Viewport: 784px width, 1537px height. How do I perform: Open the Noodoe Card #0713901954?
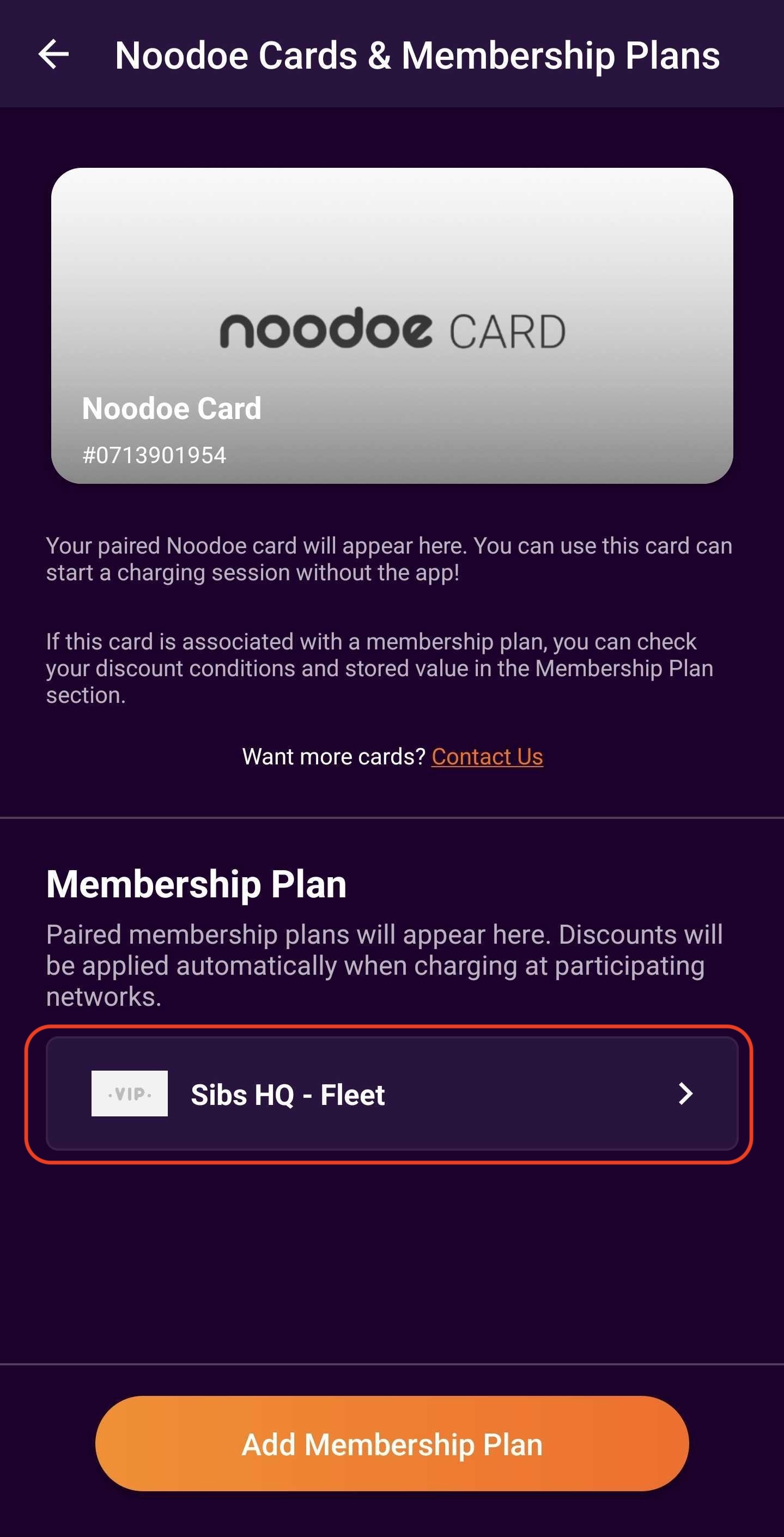392,326
